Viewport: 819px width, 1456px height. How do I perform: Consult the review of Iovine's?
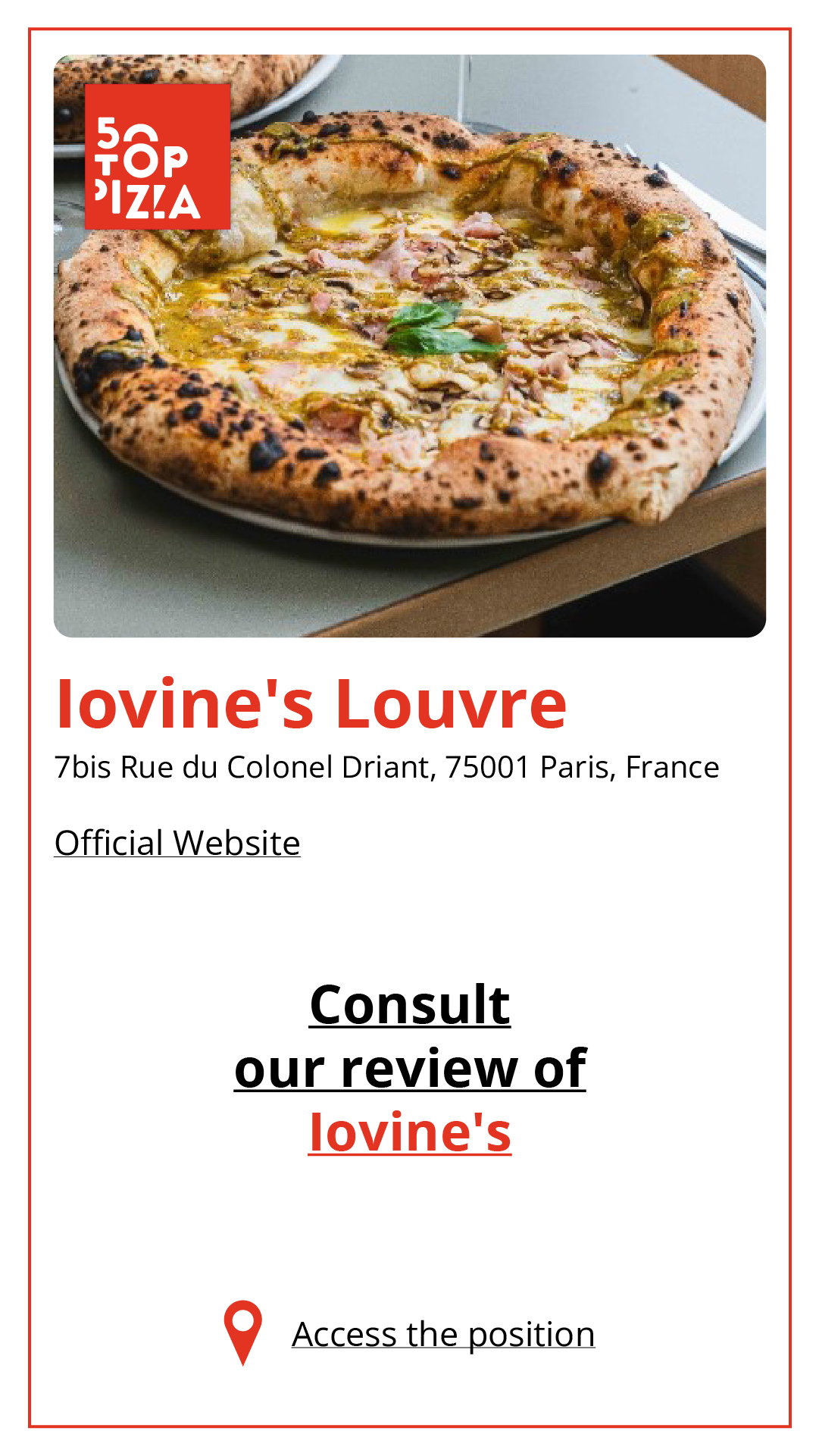tap(410, 1068)
